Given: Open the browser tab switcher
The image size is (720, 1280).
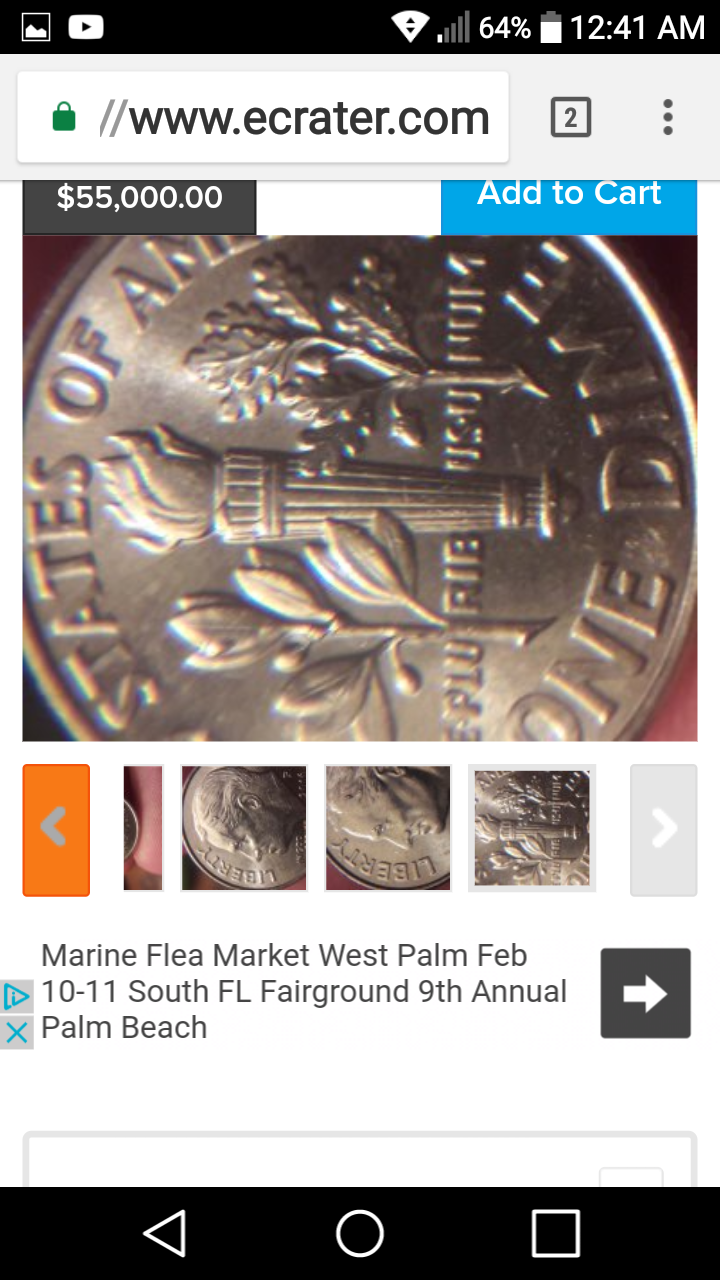Looking at the screenshot, I should pyautogui.click(x=570, y=118).
